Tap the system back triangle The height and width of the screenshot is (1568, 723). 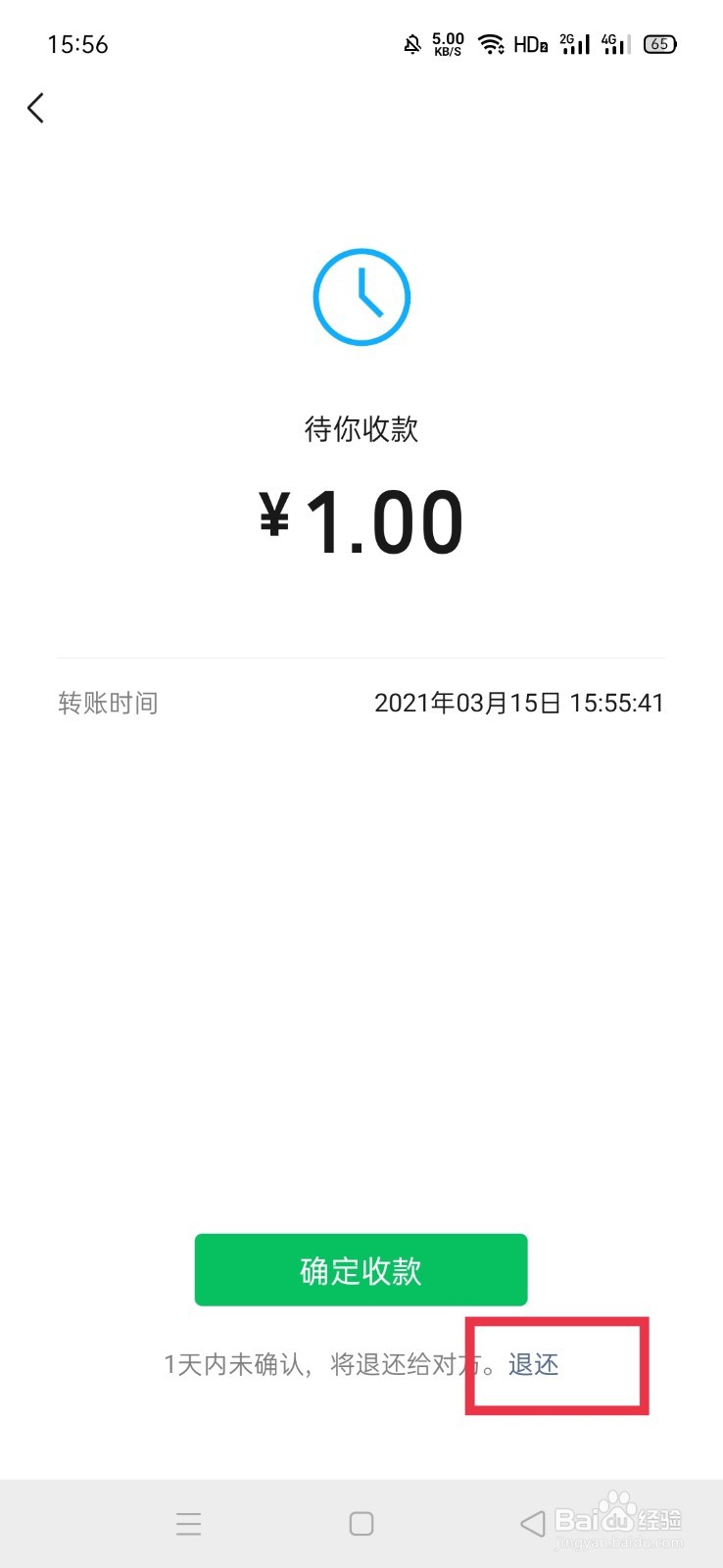pyautogui.click(x=532, y=1523)
